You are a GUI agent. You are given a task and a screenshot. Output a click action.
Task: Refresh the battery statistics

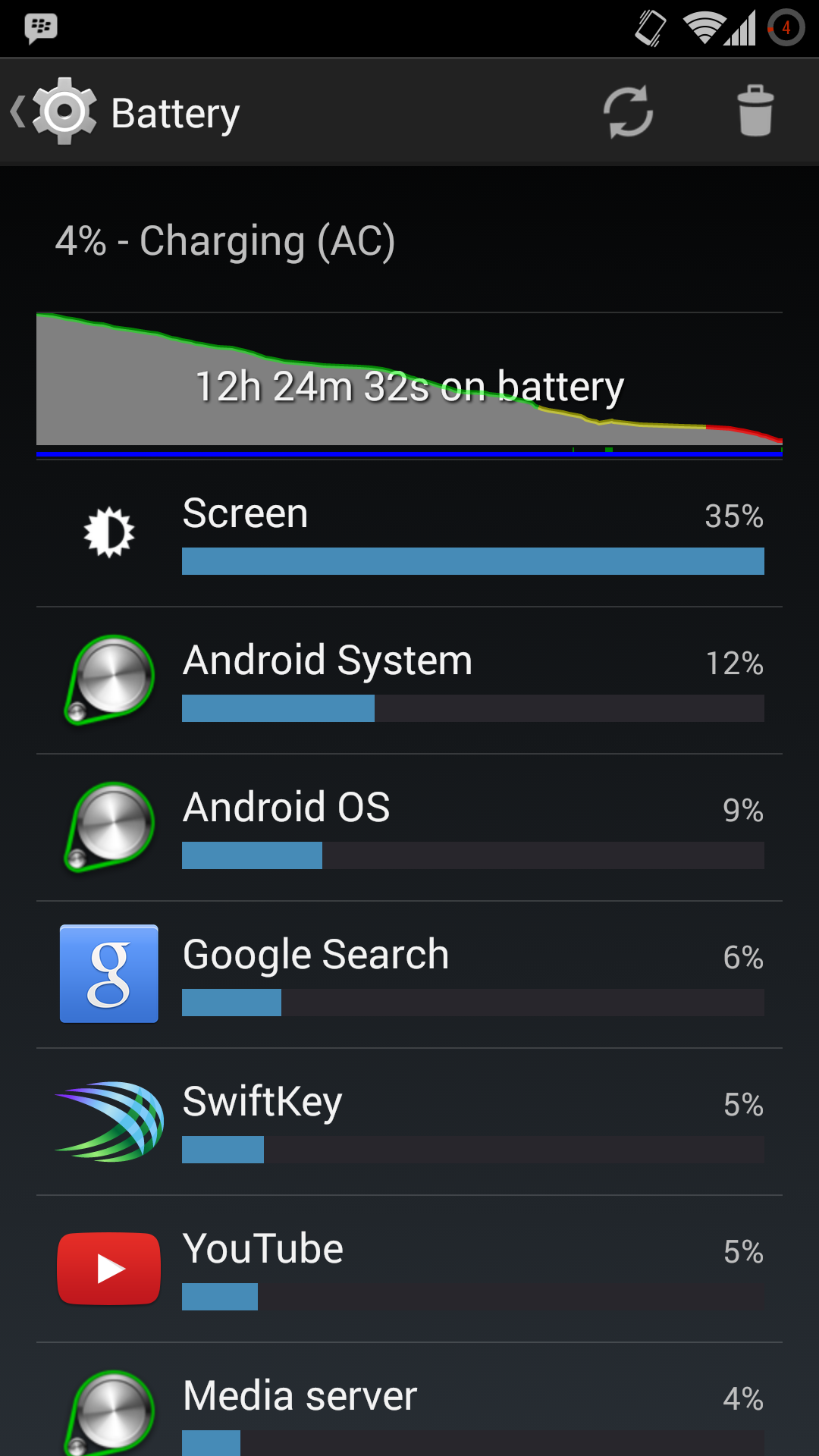[x=628, y=112]
